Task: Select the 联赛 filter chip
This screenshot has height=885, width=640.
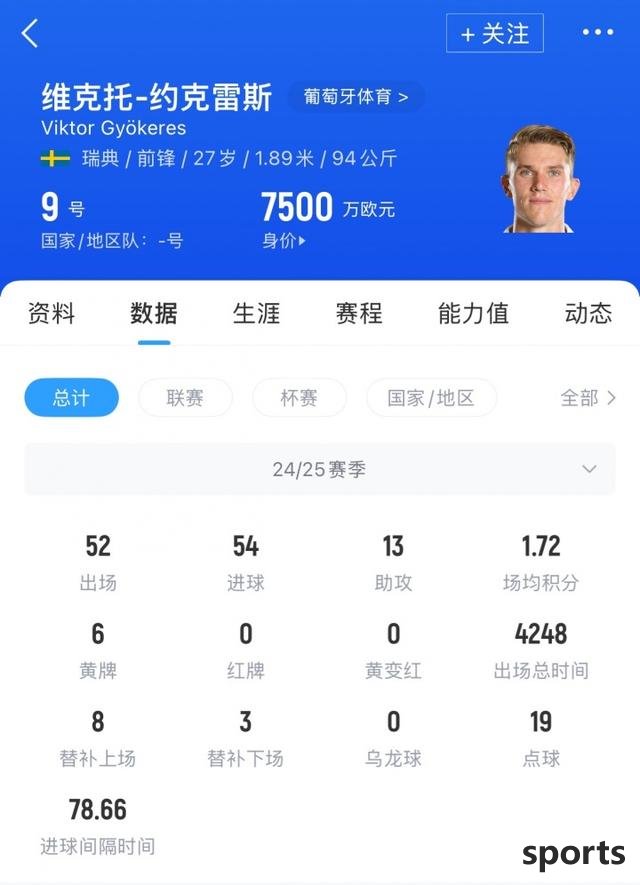Action: tap(185, 398)
